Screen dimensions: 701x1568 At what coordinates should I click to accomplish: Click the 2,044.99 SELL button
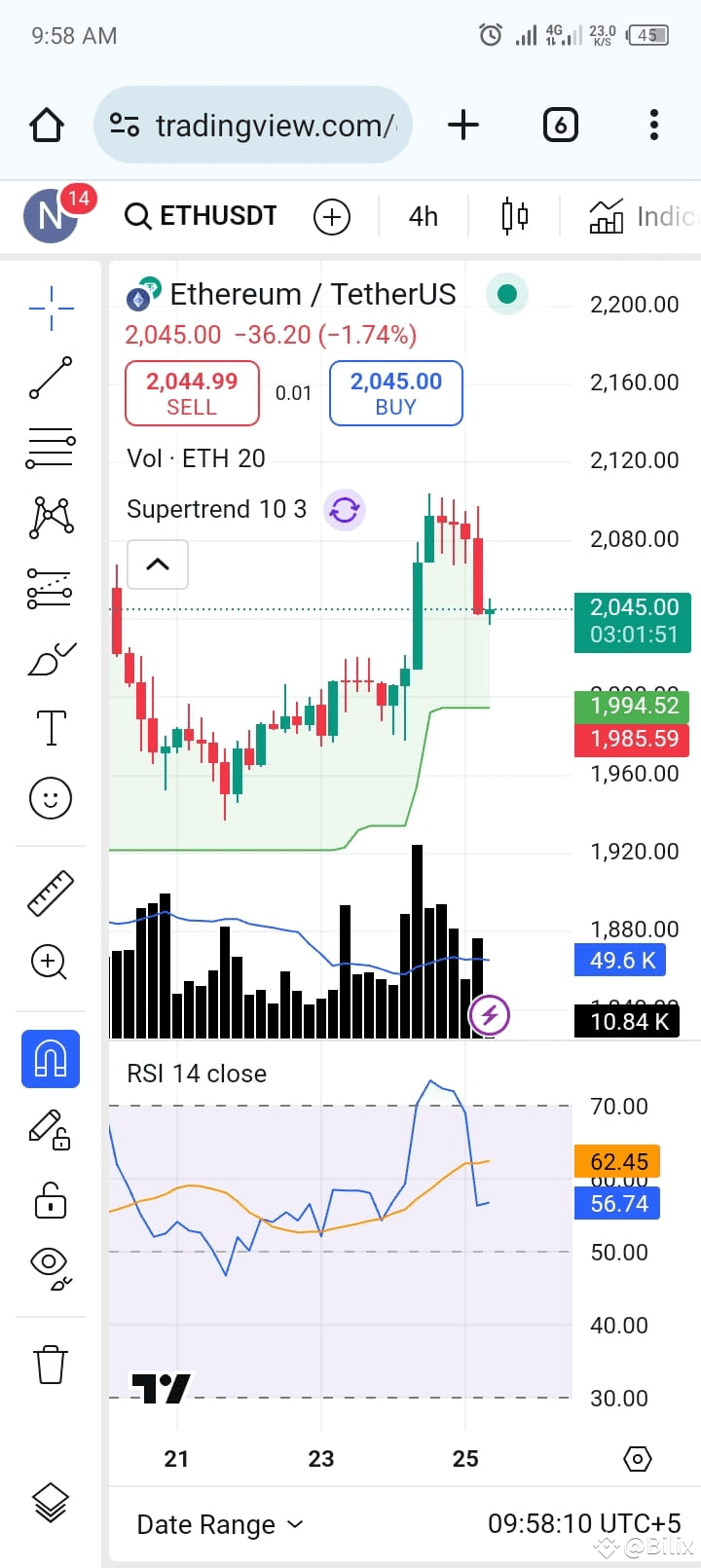point(192,393)
